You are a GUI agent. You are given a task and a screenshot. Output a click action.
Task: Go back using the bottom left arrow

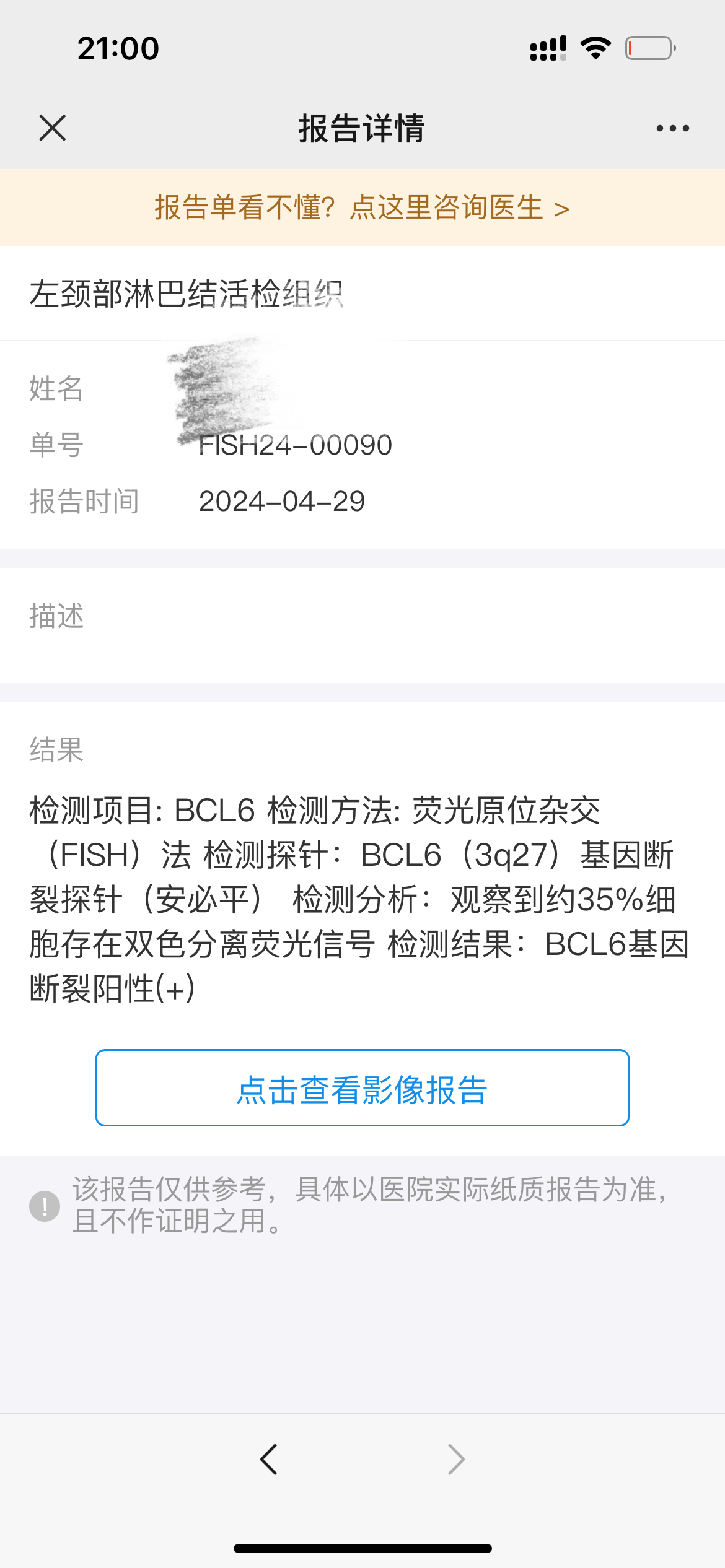click(269, 1459)
